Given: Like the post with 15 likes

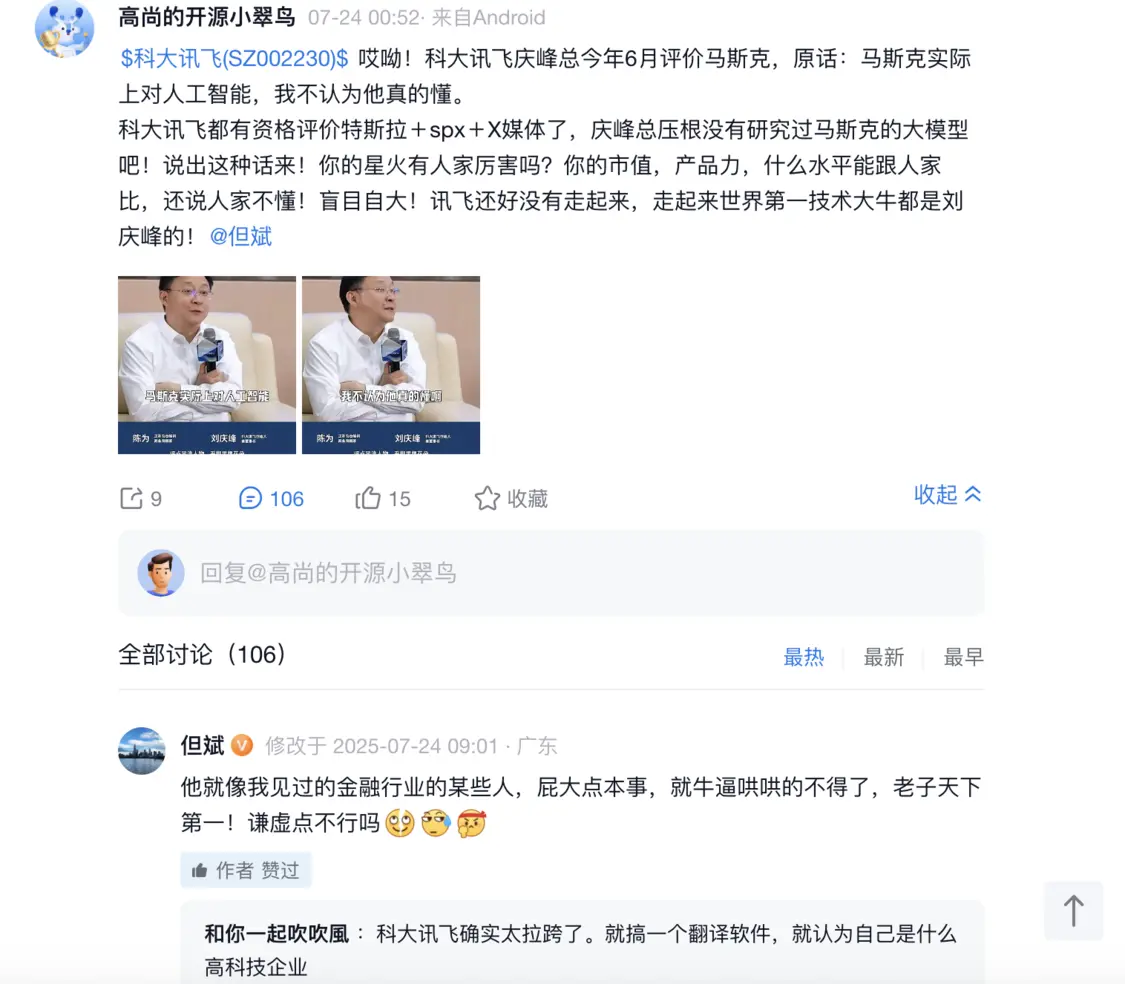Looking at the screenshot, I should [x=383, y=498].
